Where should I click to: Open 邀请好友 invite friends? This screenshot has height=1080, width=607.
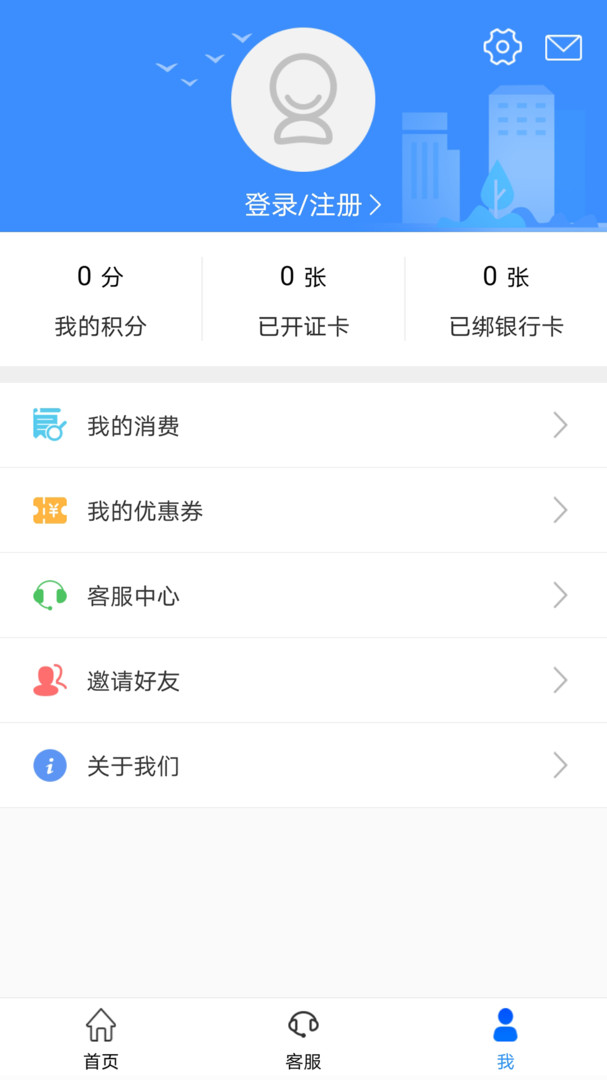(303, 681)
